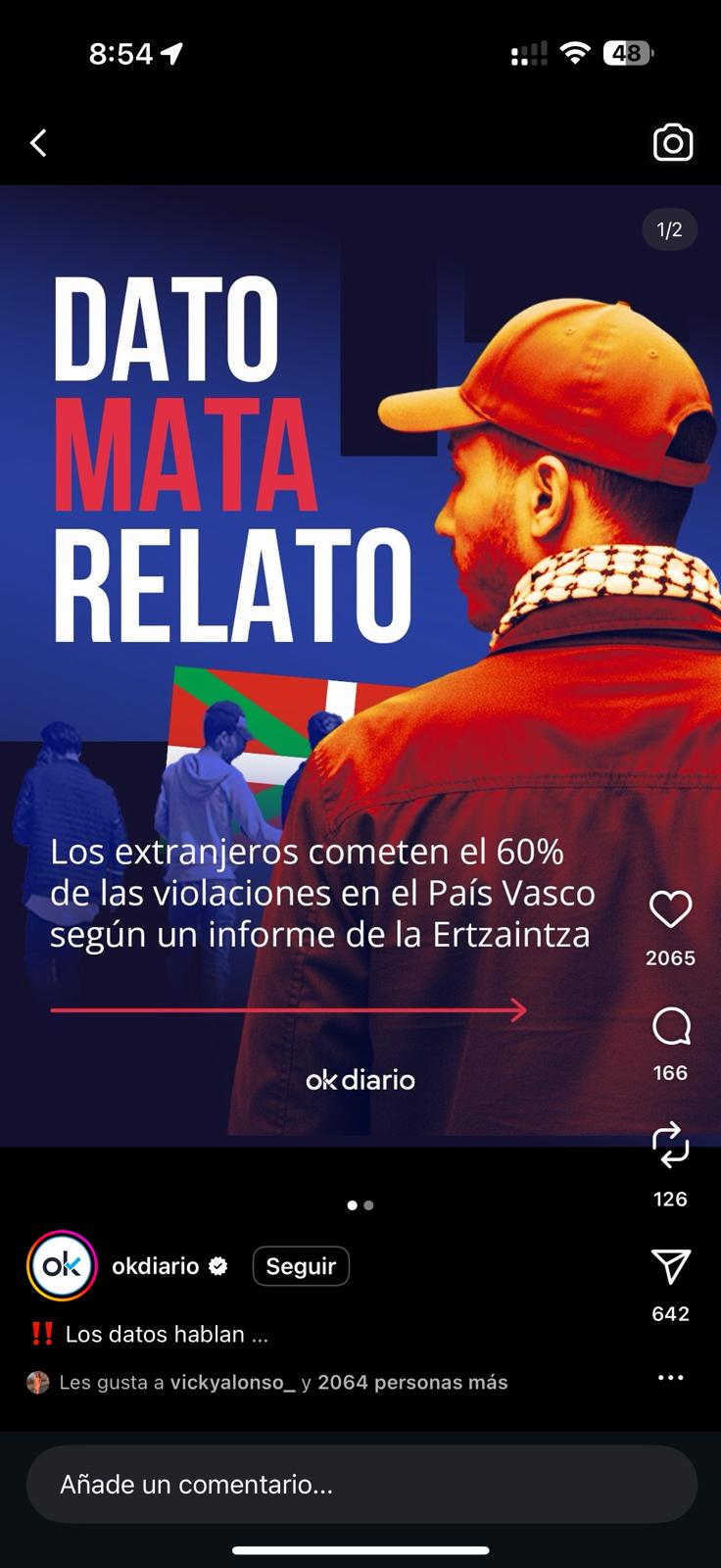Go back with the top-left arrow
721x1568 pixels.
[38, 143]
